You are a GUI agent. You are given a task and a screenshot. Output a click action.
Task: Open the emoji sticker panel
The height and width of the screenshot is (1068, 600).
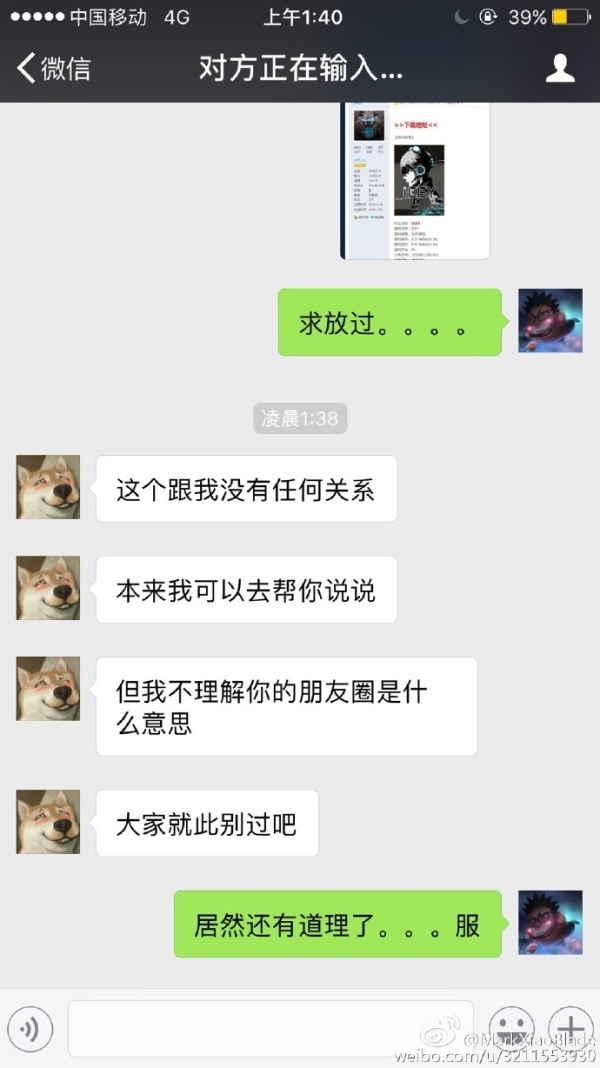(x=511, y=1028)
